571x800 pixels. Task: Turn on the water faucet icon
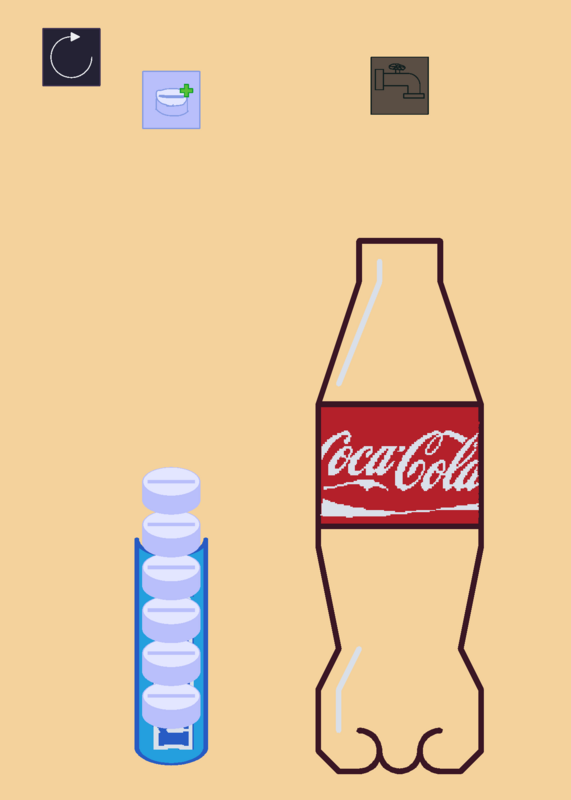pyautogui.click(x=400, y=86)
